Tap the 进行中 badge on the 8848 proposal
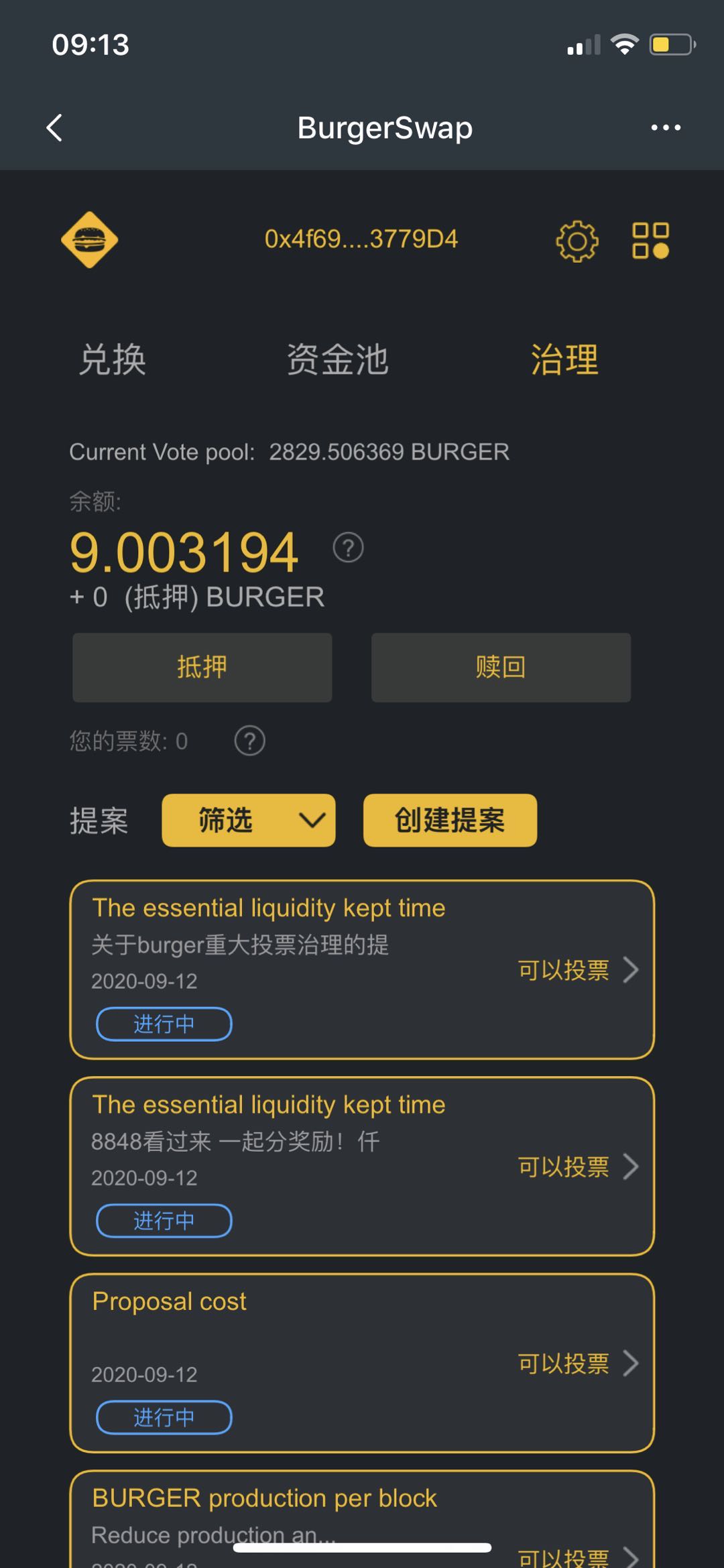724x1568 pixels. (x=163, y=1221)
